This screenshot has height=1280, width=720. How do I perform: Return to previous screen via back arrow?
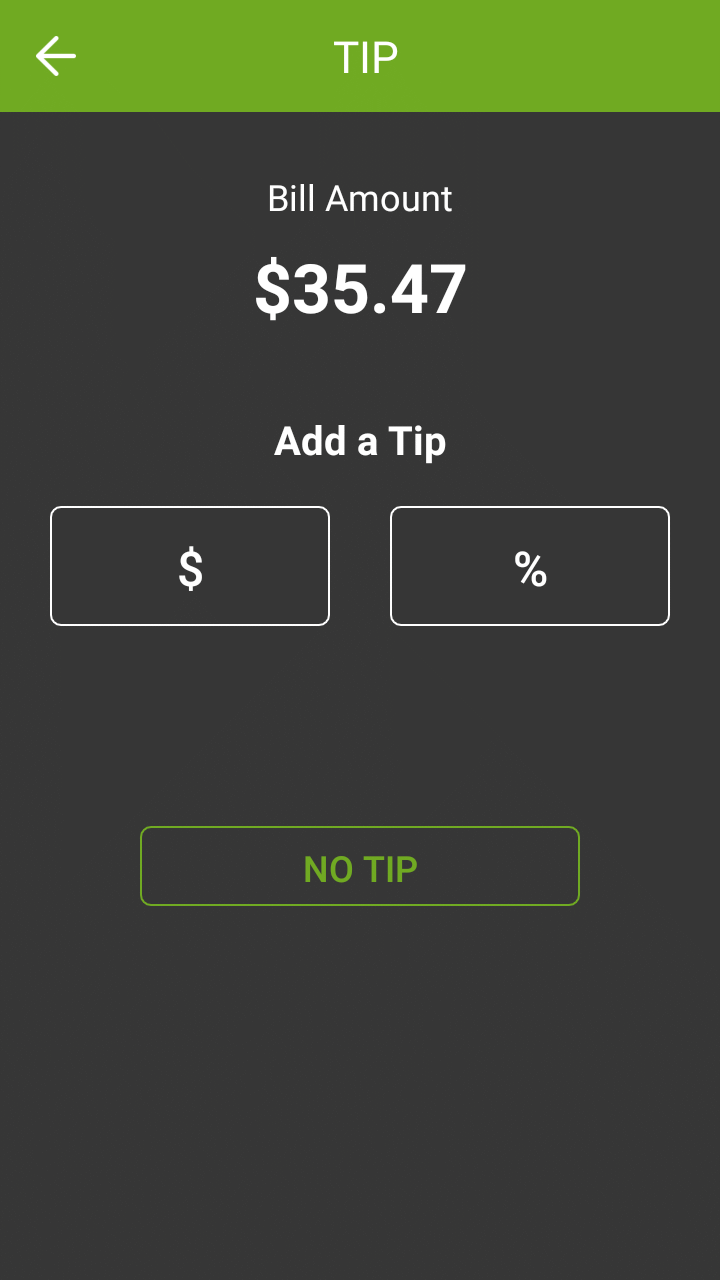click(56, 56)
